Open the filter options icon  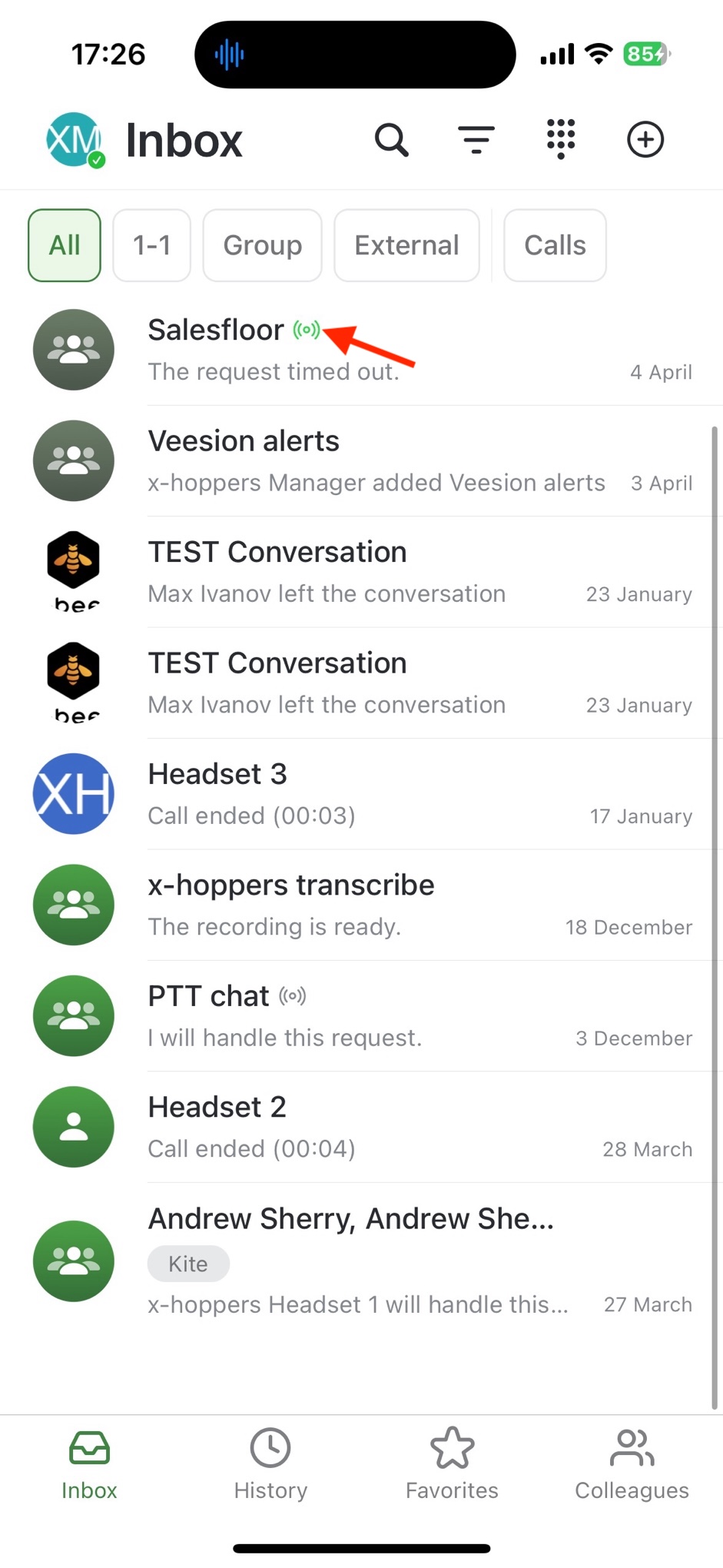(476, 140)
